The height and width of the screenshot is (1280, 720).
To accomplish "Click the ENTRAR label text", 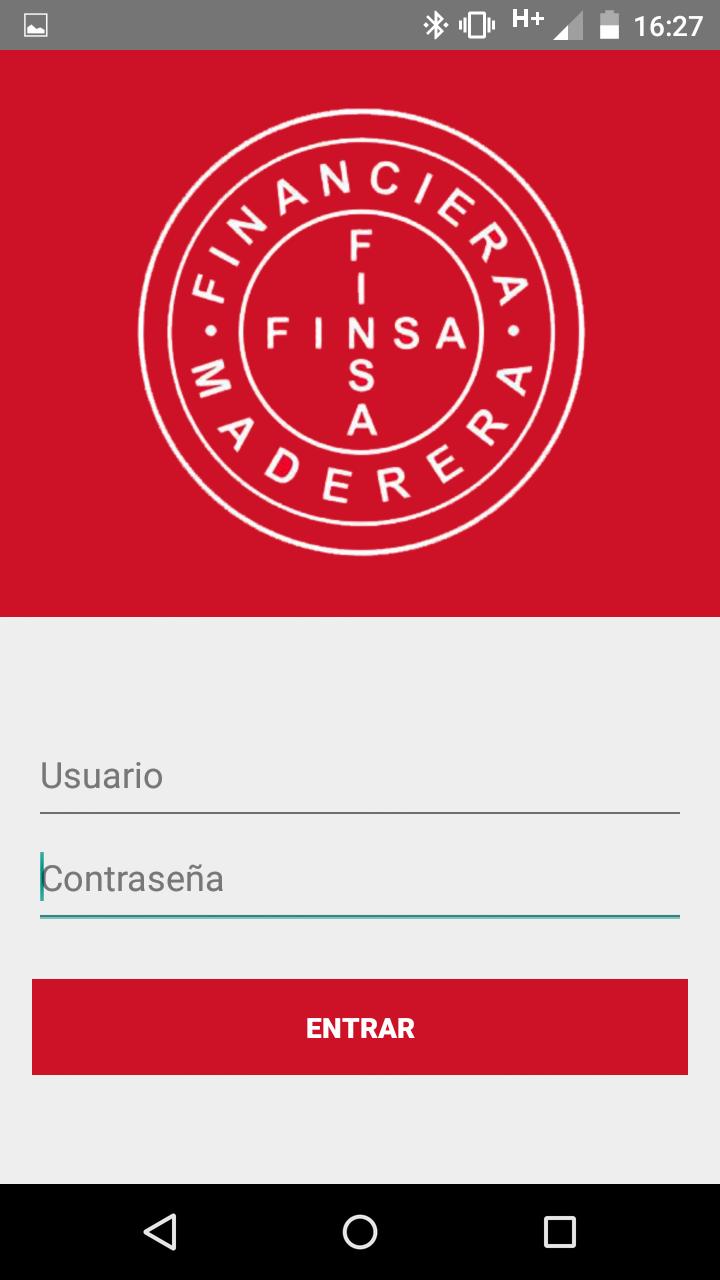I will click(360, 1027).
